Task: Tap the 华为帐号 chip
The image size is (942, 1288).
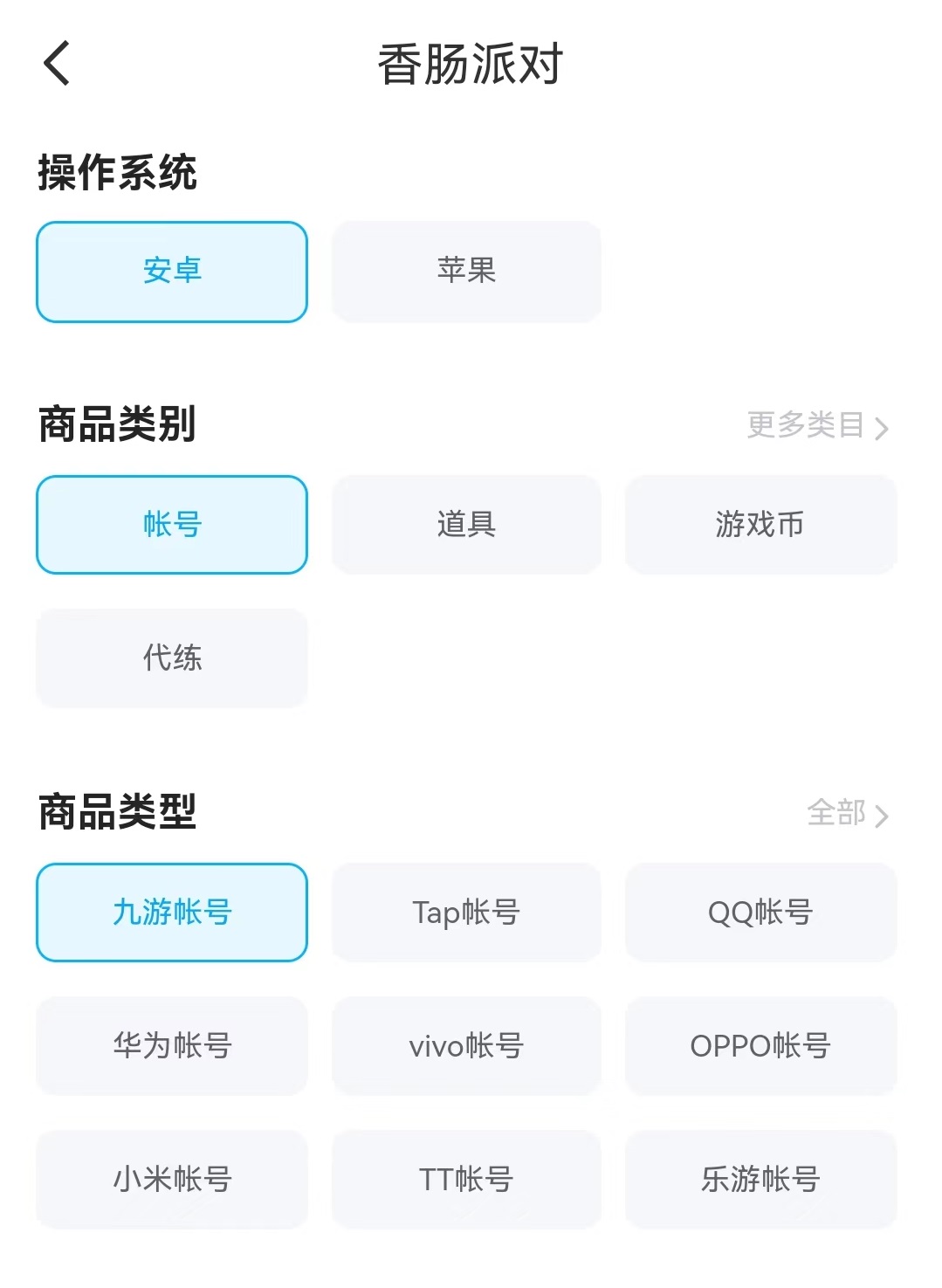Action: pyautogui.click(x=172, y=1045)
